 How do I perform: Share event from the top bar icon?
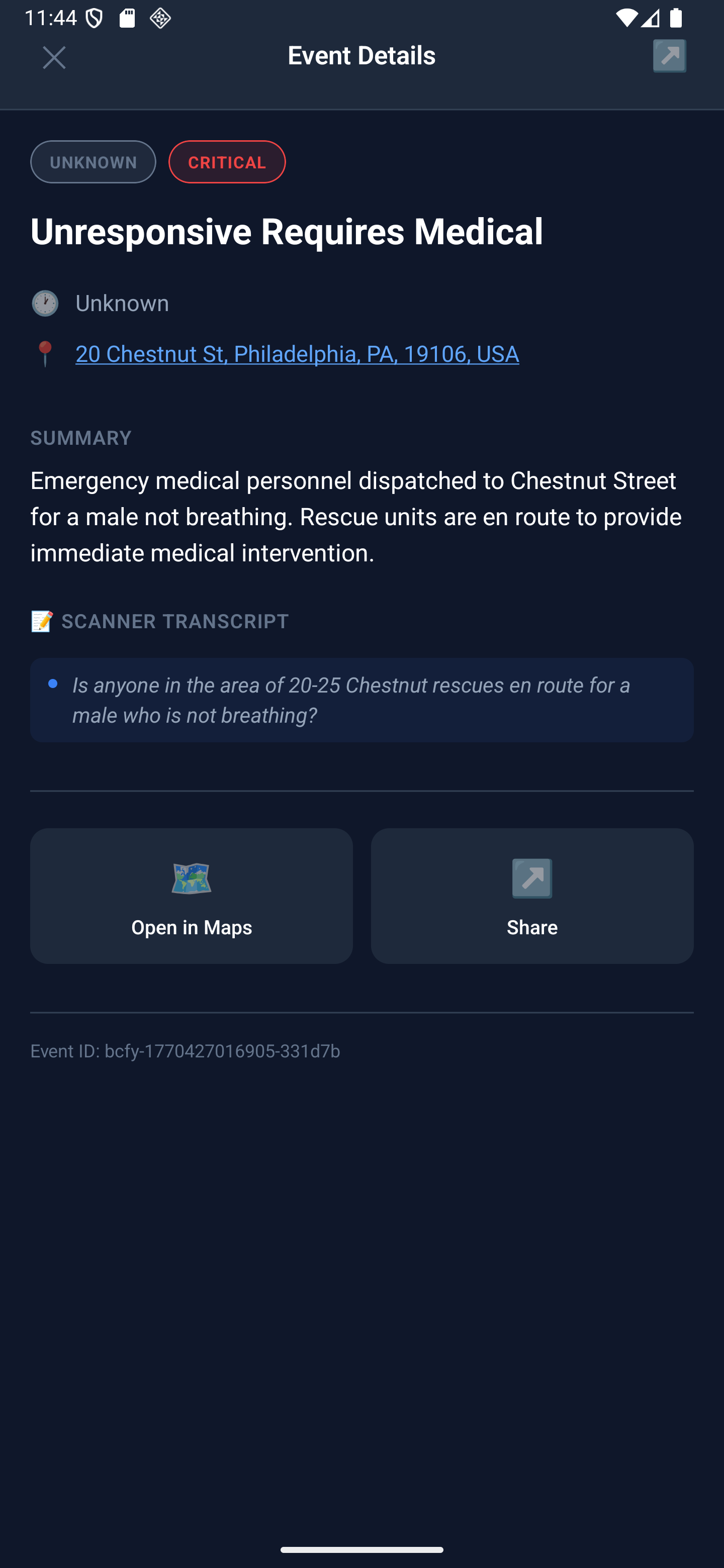coord(669,56)
